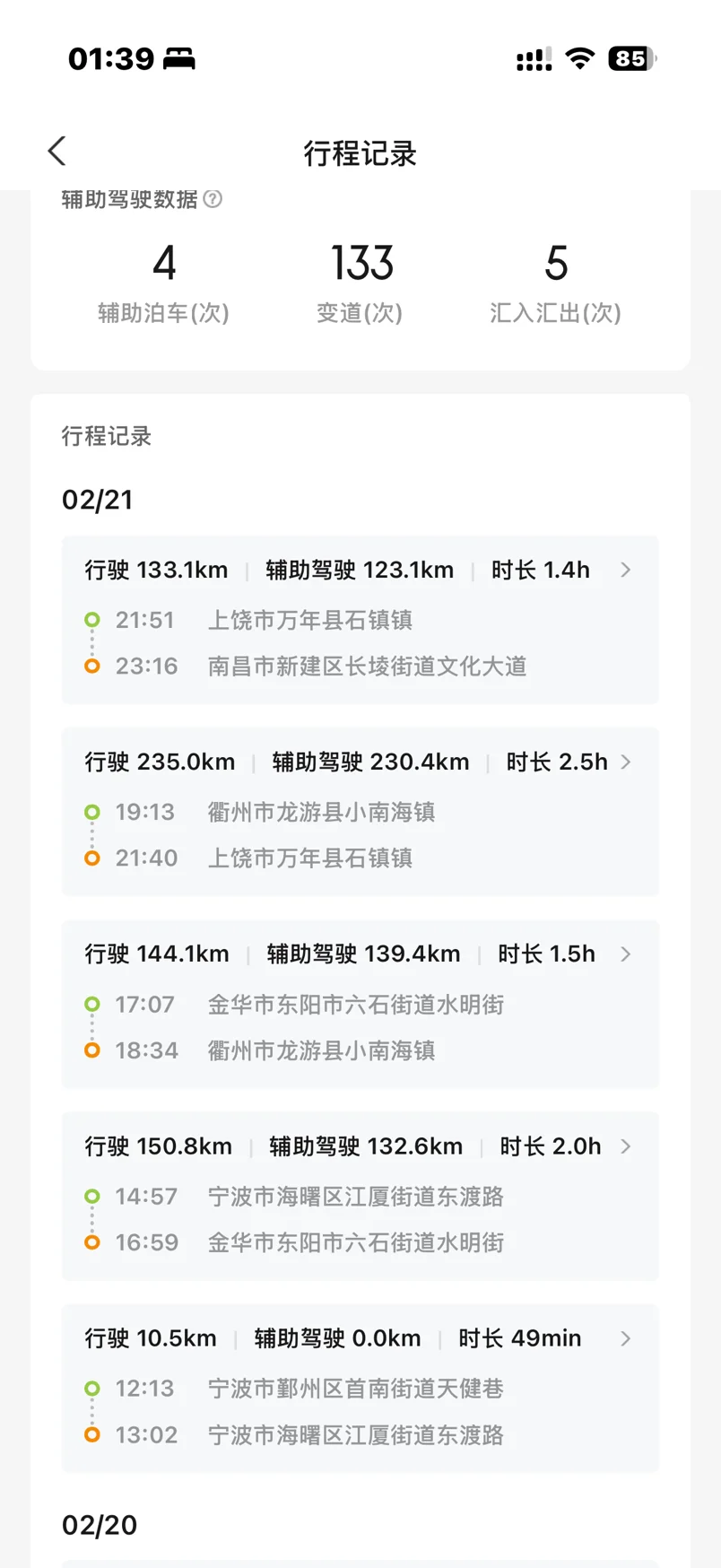Open help icon beside 辅助驾驶数据
This screenshot has width=721, height=1568.
(x=213, y=199)
